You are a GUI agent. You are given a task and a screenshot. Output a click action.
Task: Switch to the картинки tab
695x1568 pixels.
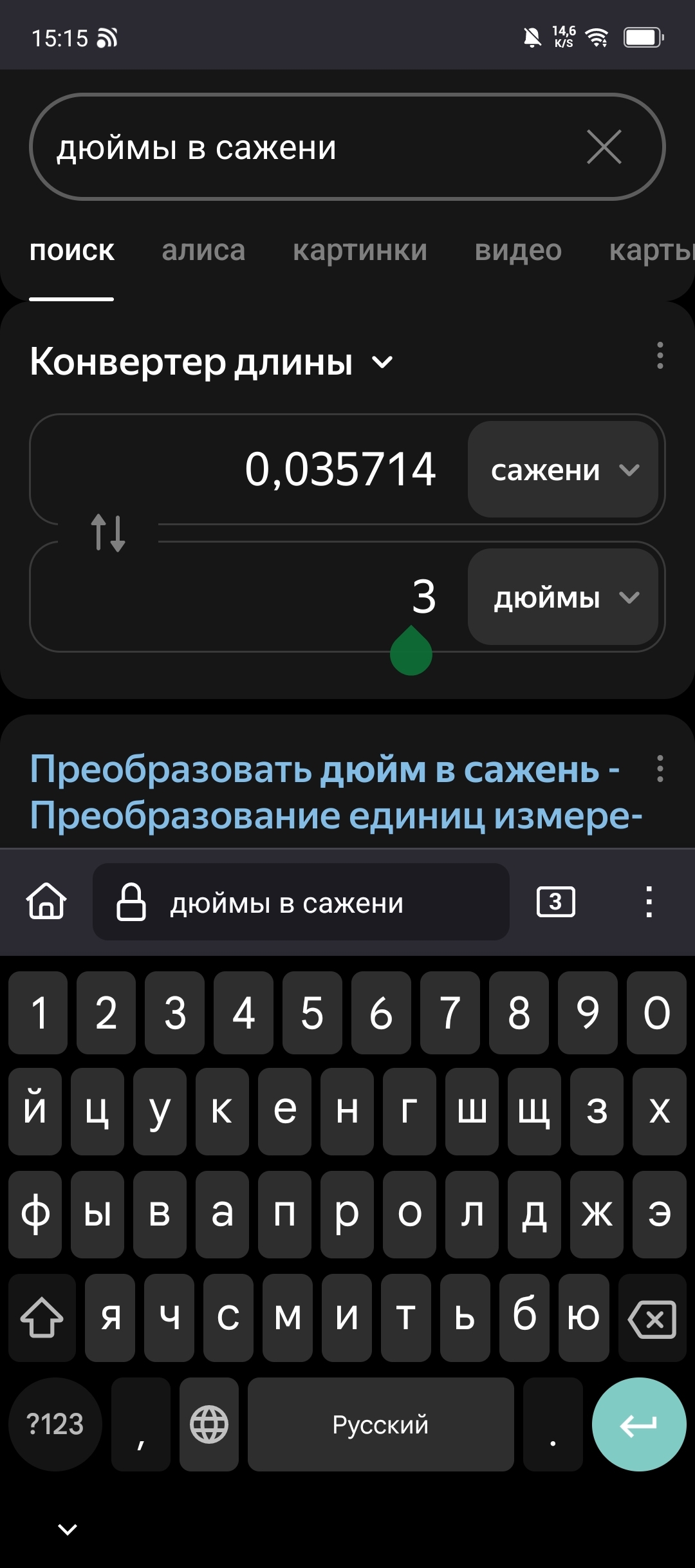click(x=360, y=250)
